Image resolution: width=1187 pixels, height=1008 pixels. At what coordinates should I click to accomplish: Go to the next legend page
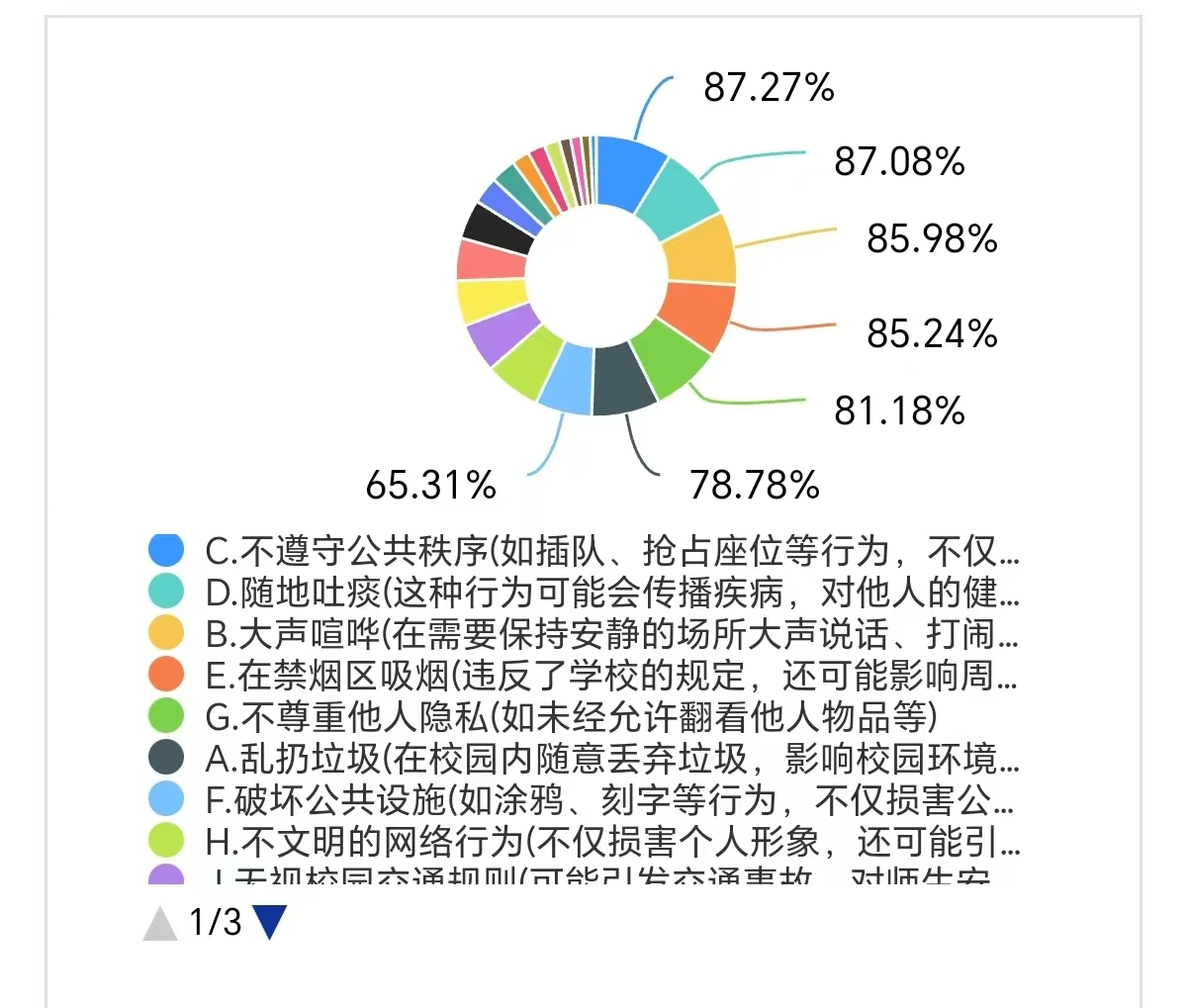point(269,922)
